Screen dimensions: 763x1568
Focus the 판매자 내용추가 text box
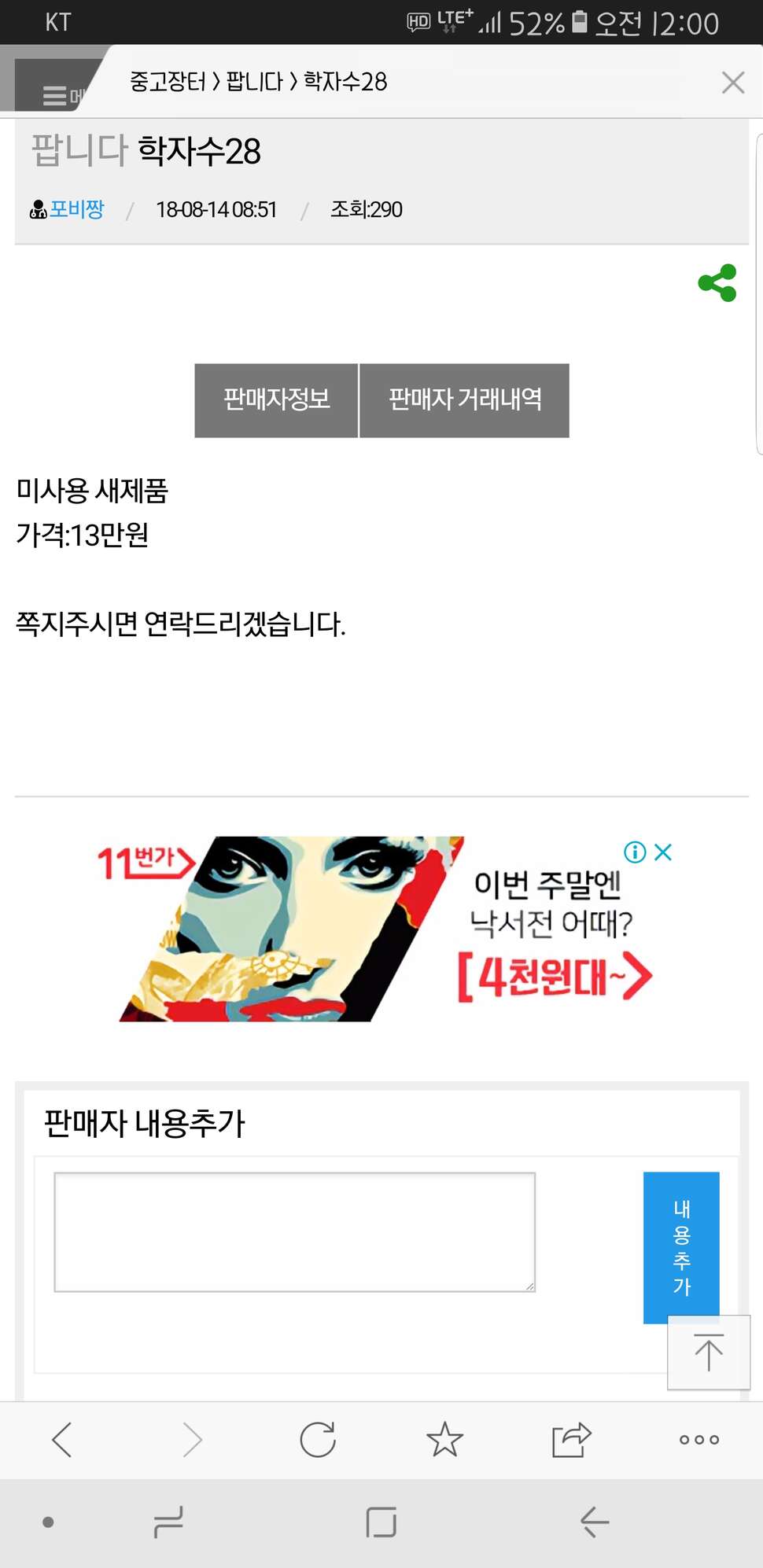(295, 1232)
